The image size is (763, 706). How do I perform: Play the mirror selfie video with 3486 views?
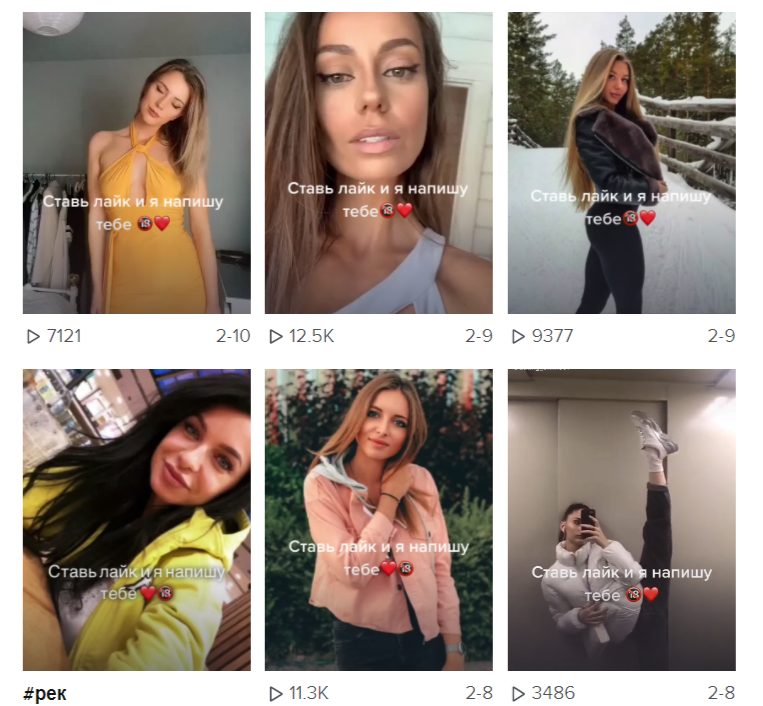pyautogui.click(x=621, y=520)
